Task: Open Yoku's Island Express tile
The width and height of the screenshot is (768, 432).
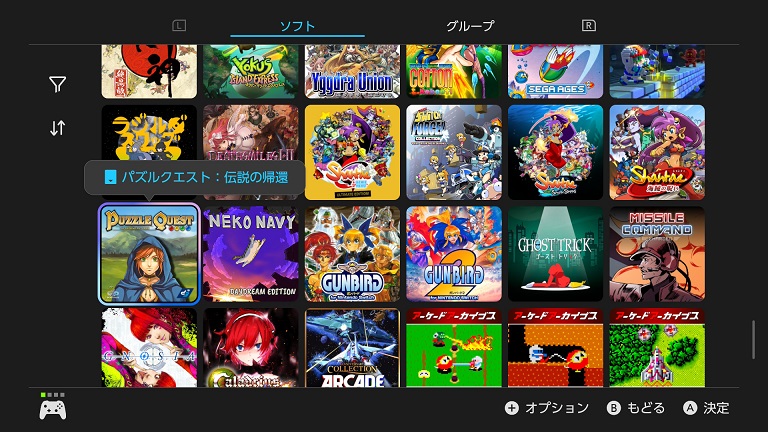Action: (251, 70)
